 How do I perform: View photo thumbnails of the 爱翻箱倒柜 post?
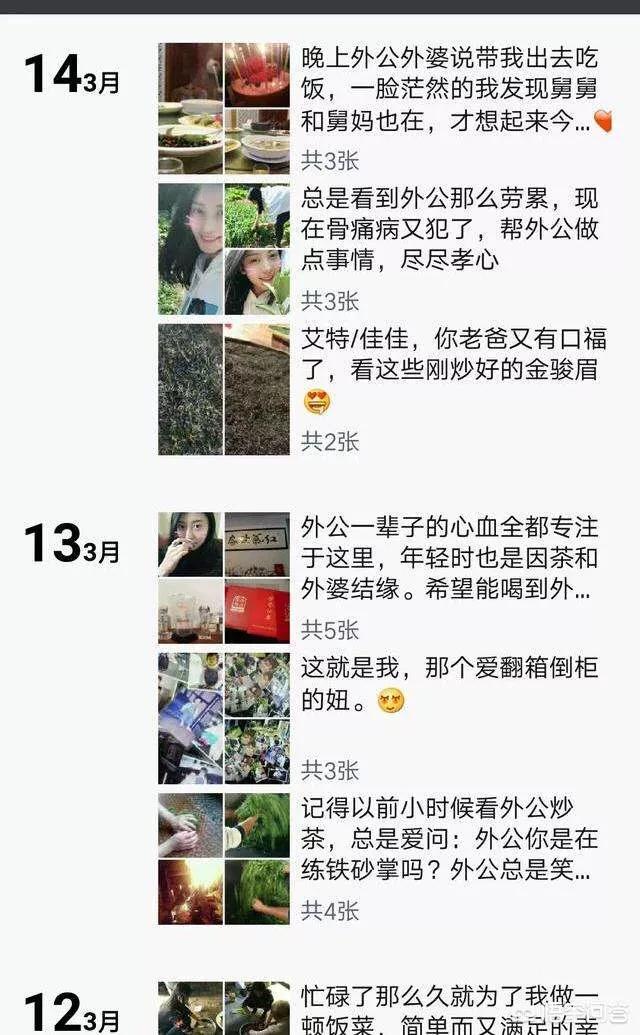pyautogui.click(x=224, y=718)
